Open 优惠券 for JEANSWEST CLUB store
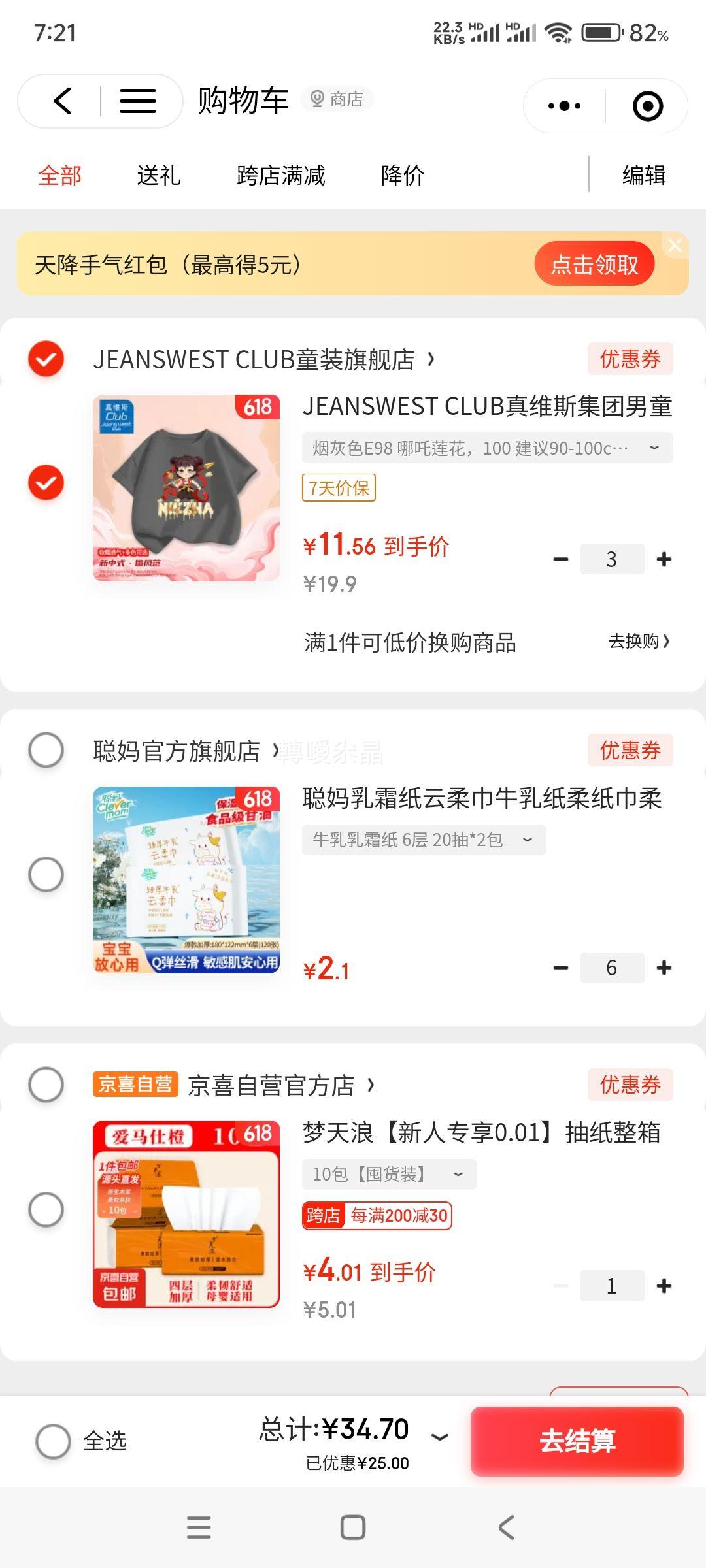 click(x=630, y=359)
